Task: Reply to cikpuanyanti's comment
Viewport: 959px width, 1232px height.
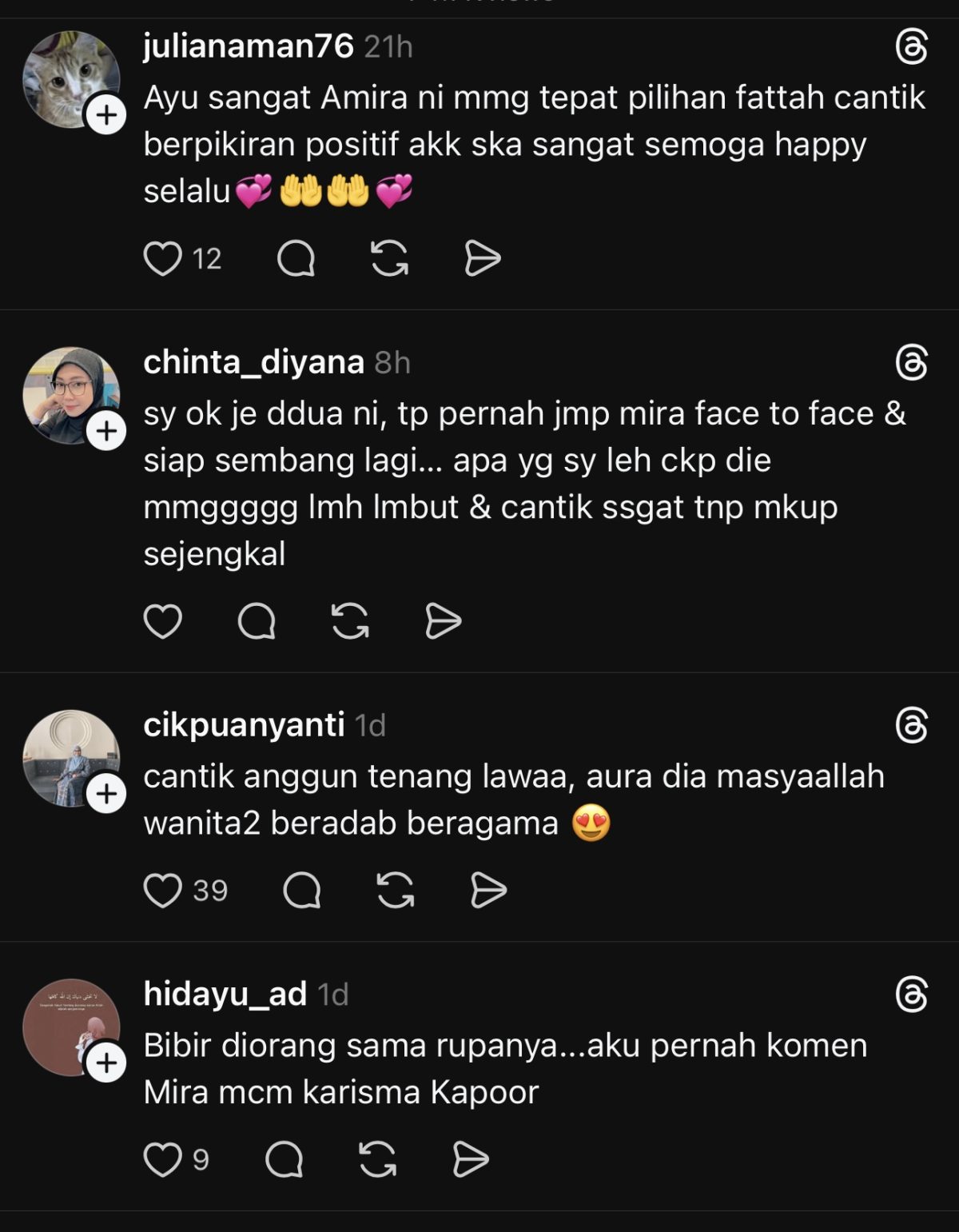Action: [302, 890]
